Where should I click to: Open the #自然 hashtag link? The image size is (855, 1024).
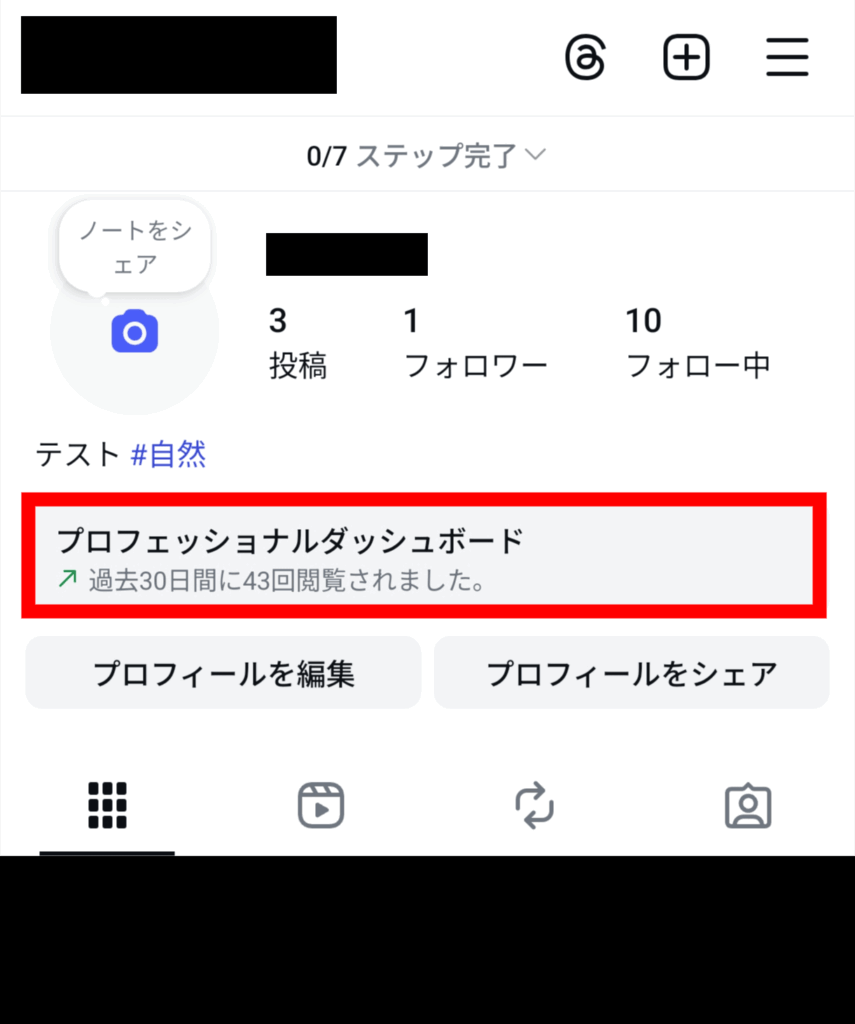169,455
